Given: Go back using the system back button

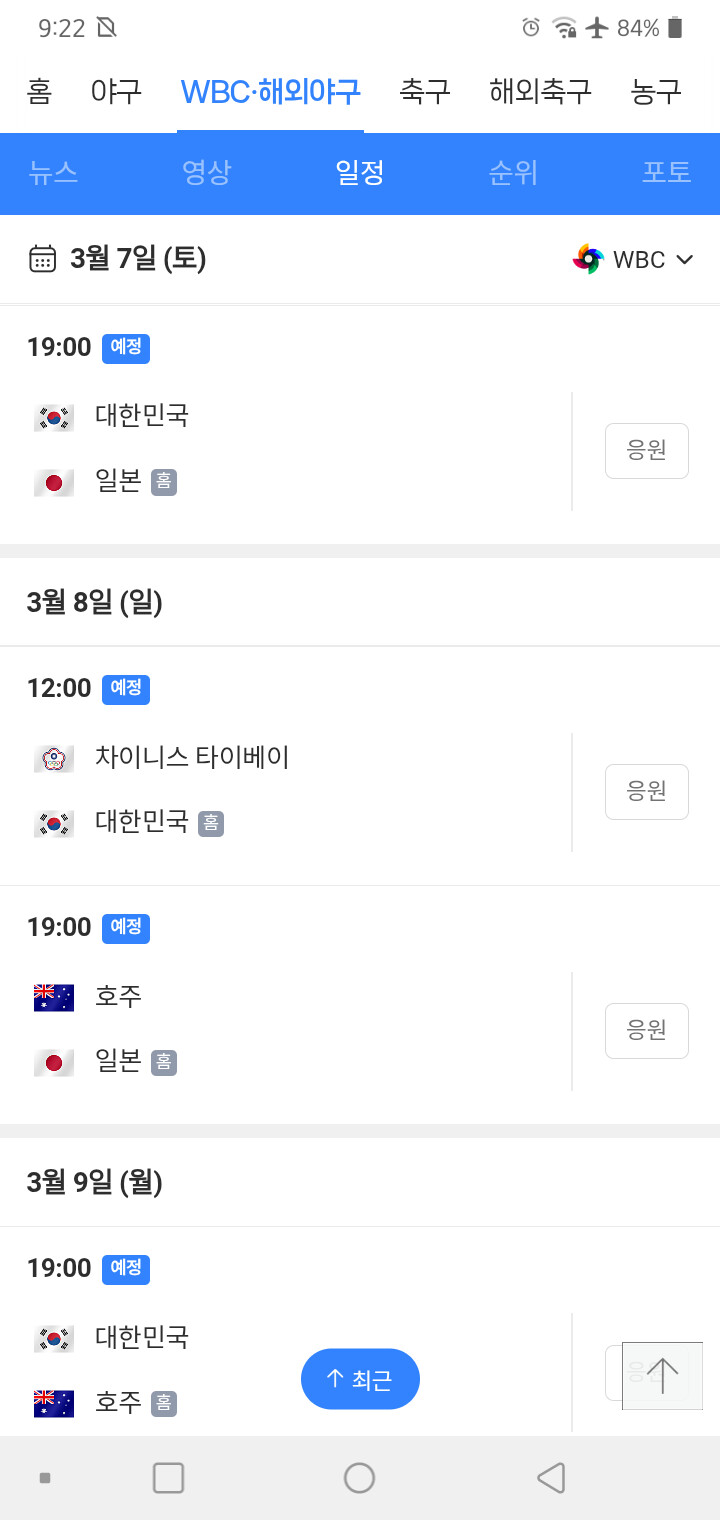Looking at the screenshot, I should pyautogui.click(x=551, y=1477).
